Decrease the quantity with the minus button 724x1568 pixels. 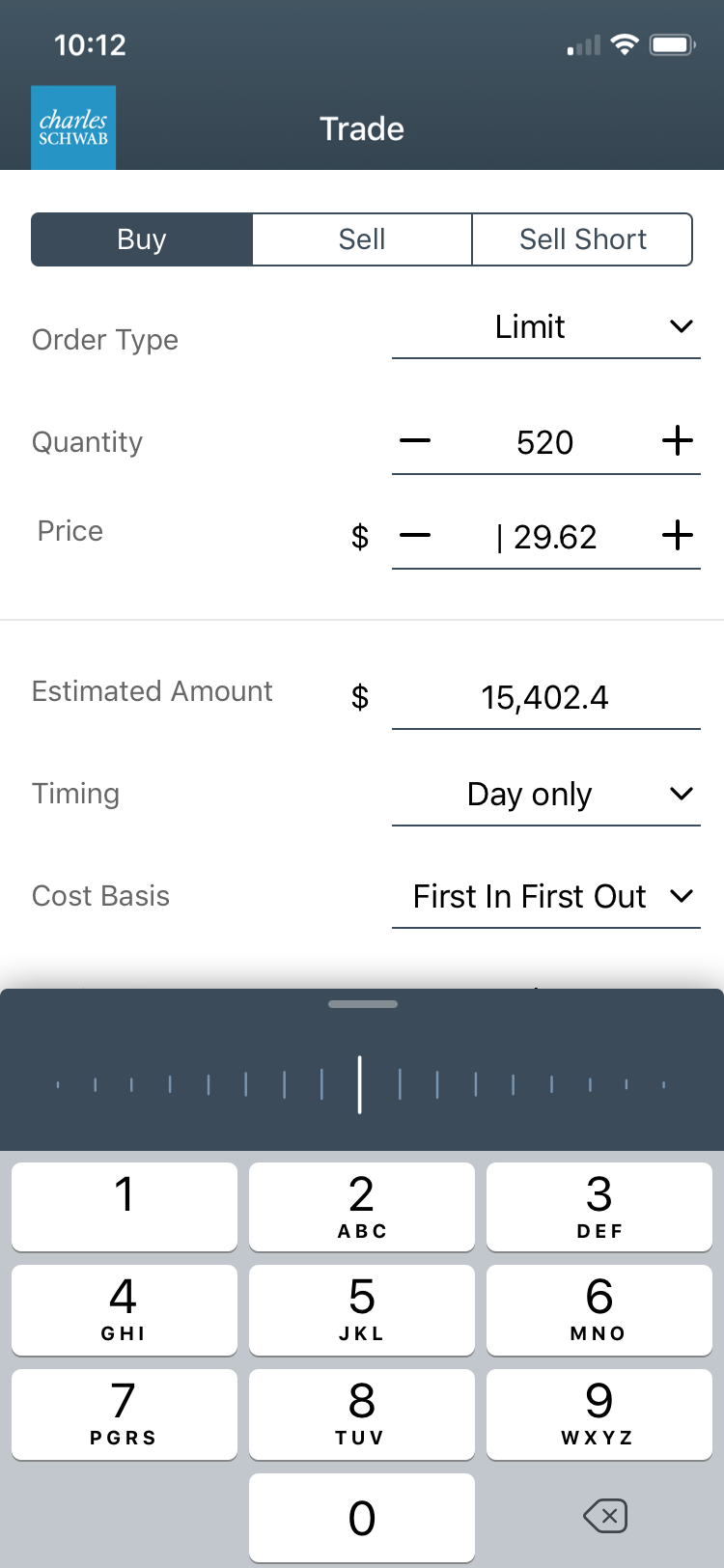tap(415, 441)
